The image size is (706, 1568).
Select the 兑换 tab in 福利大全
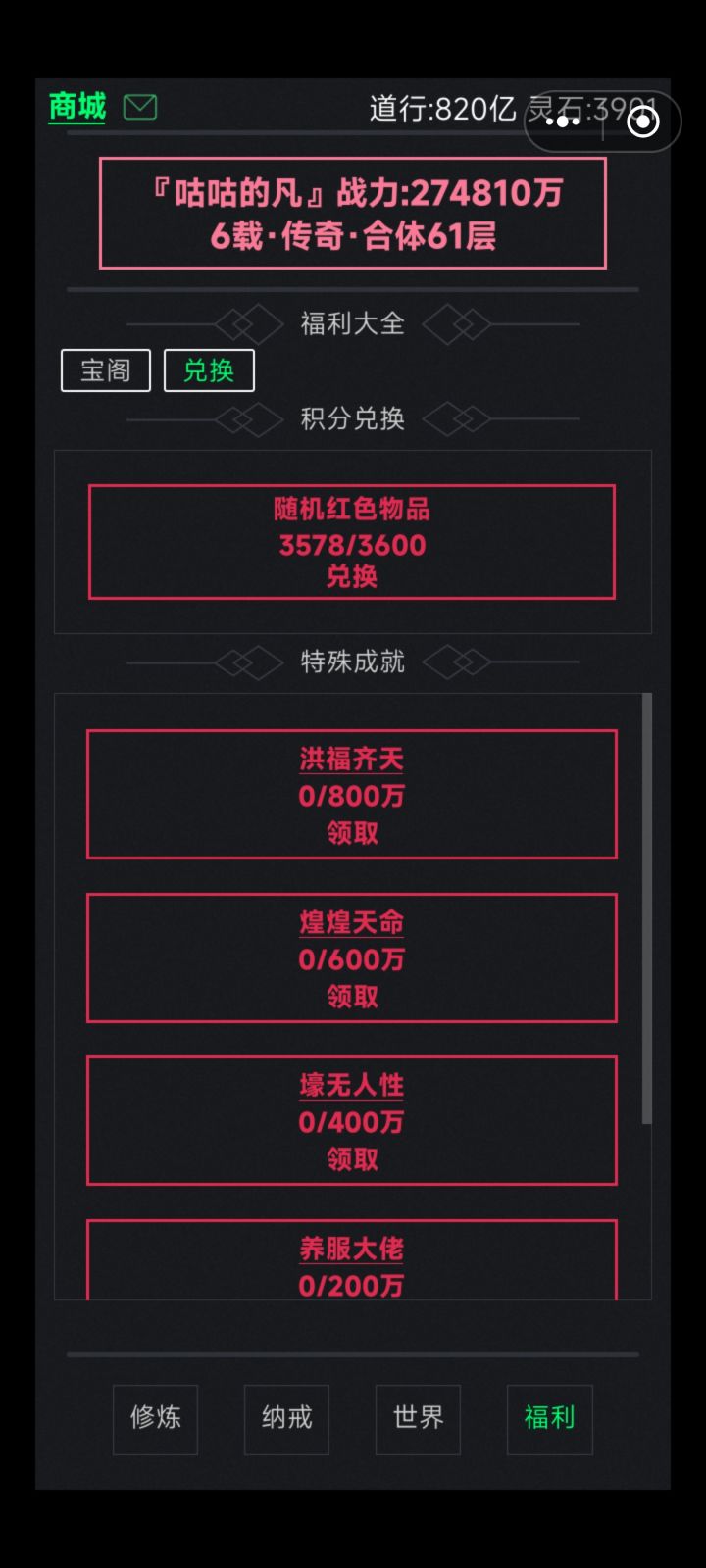[x=209, y=370]
